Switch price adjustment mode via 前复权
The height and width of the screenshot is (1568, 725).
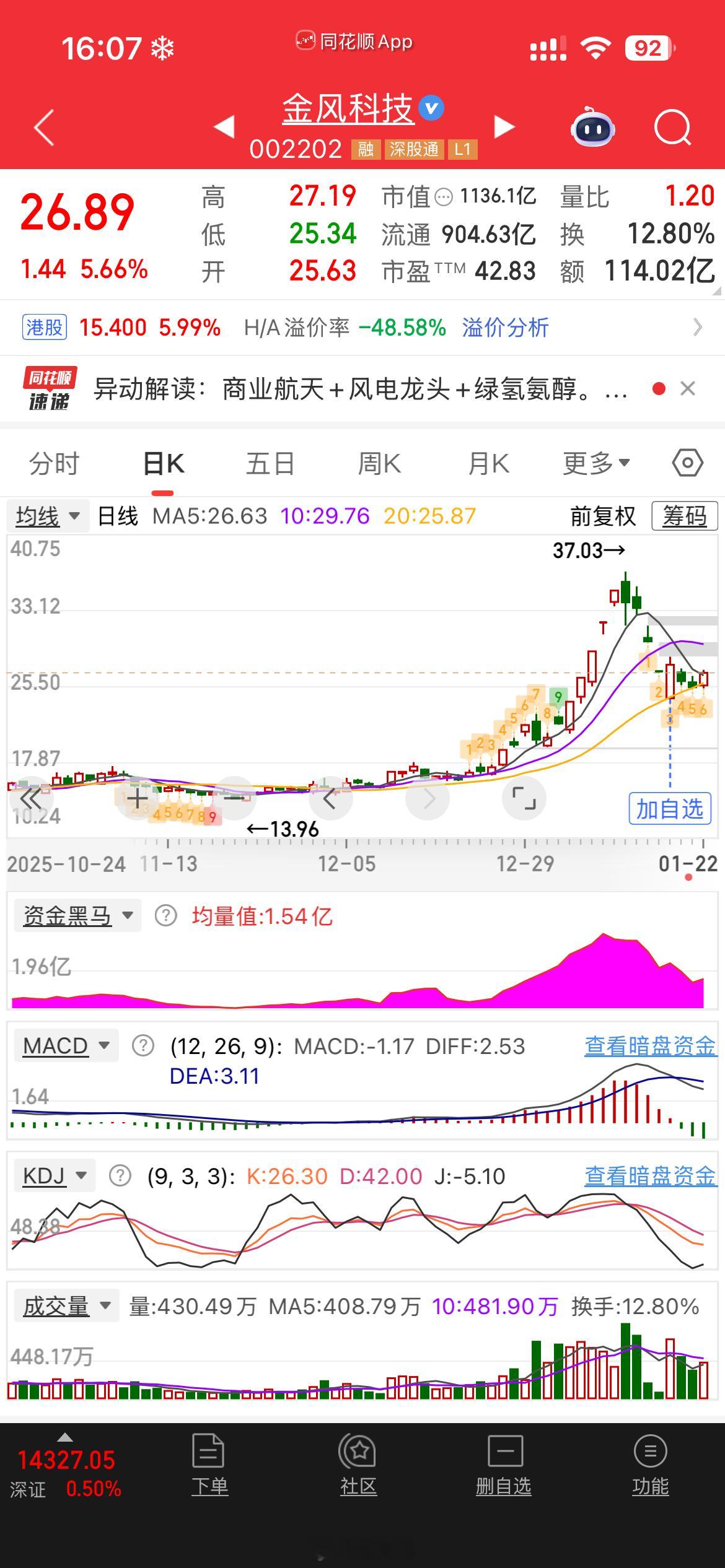click(602, 517)
